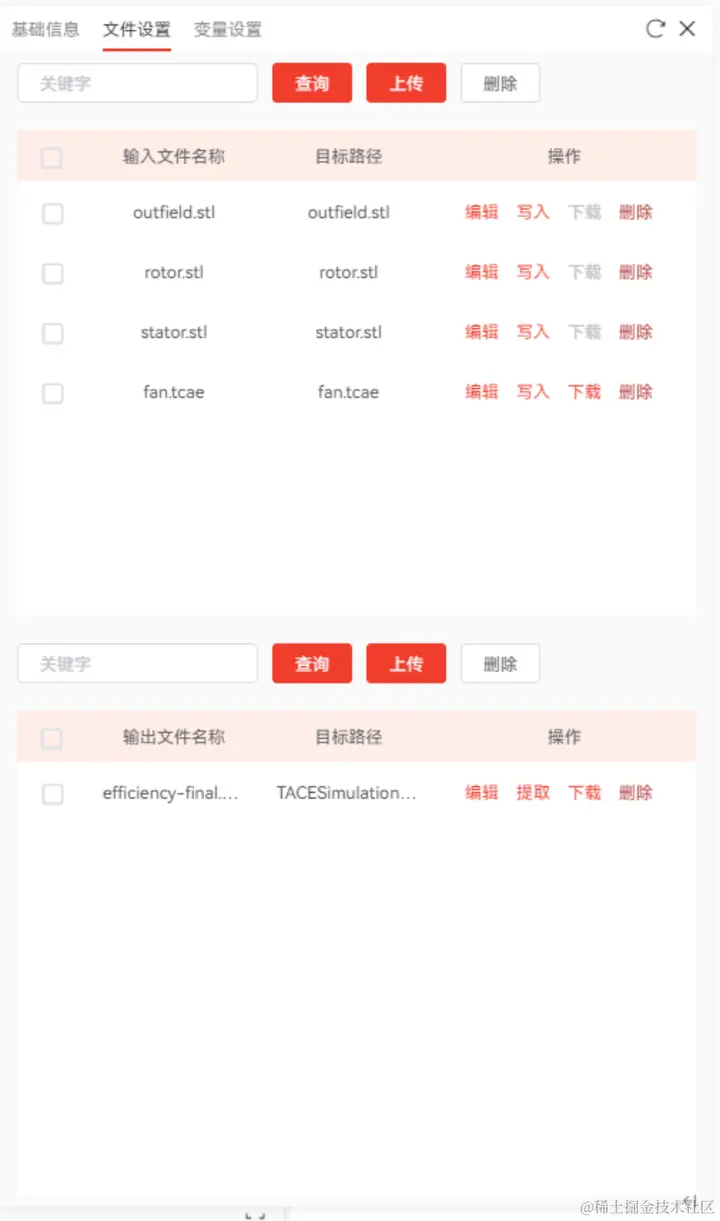Tap 上传 button above input files table
The width and height of the screenshot is (720, 1221).
(x=406, y=83)
